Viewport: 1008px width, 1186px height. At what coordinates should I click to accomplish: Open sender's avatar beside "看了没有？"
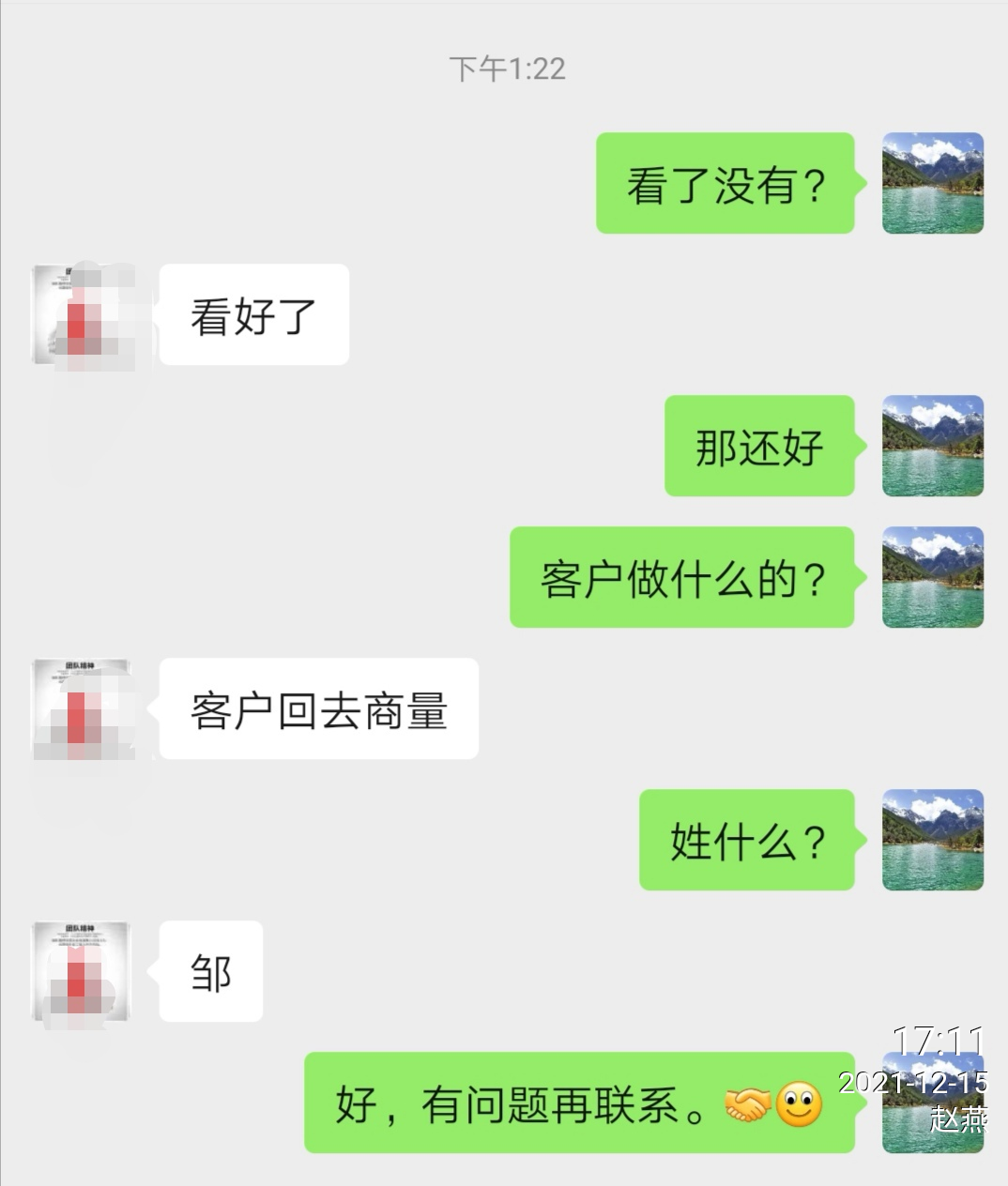932,183
